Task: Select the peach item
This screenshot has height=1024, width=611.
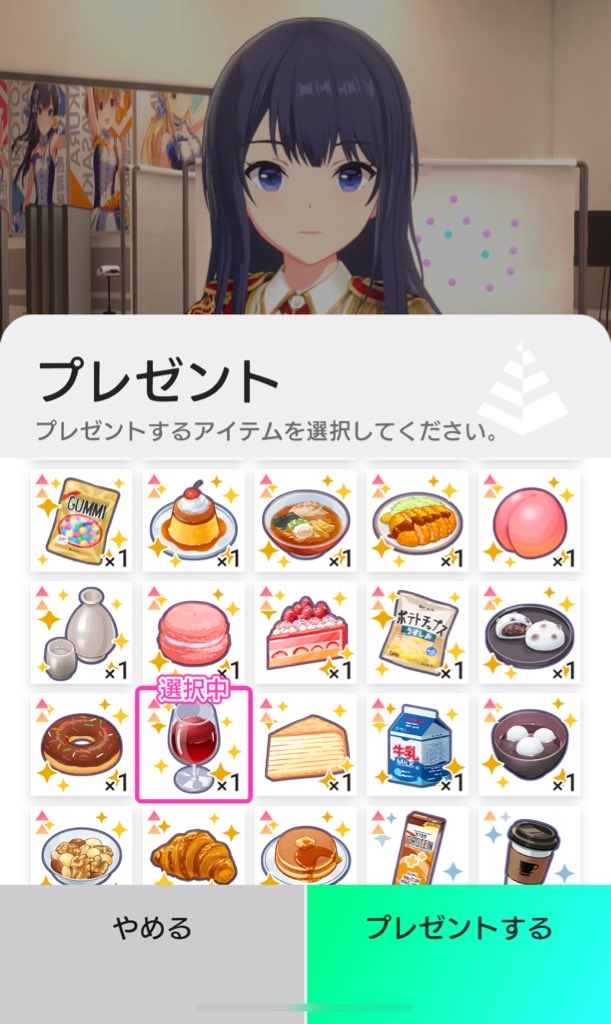Action: 529,520
